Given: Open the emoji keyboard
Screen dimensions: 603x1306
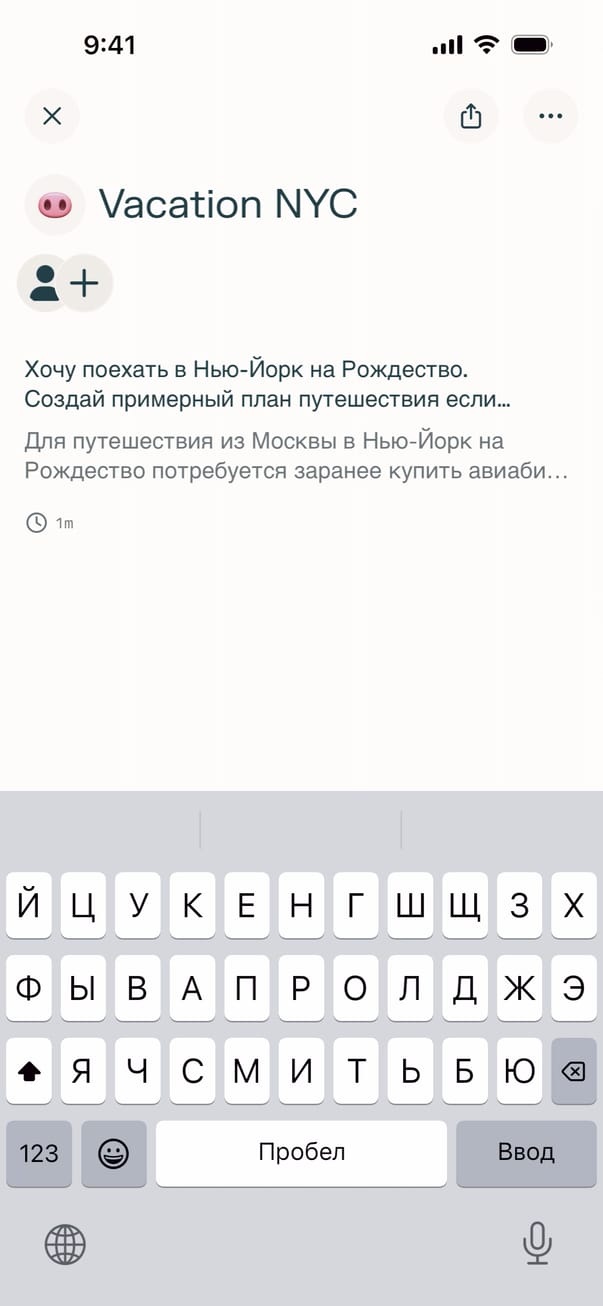Looking at the screenshot, I should (113, 1153).
